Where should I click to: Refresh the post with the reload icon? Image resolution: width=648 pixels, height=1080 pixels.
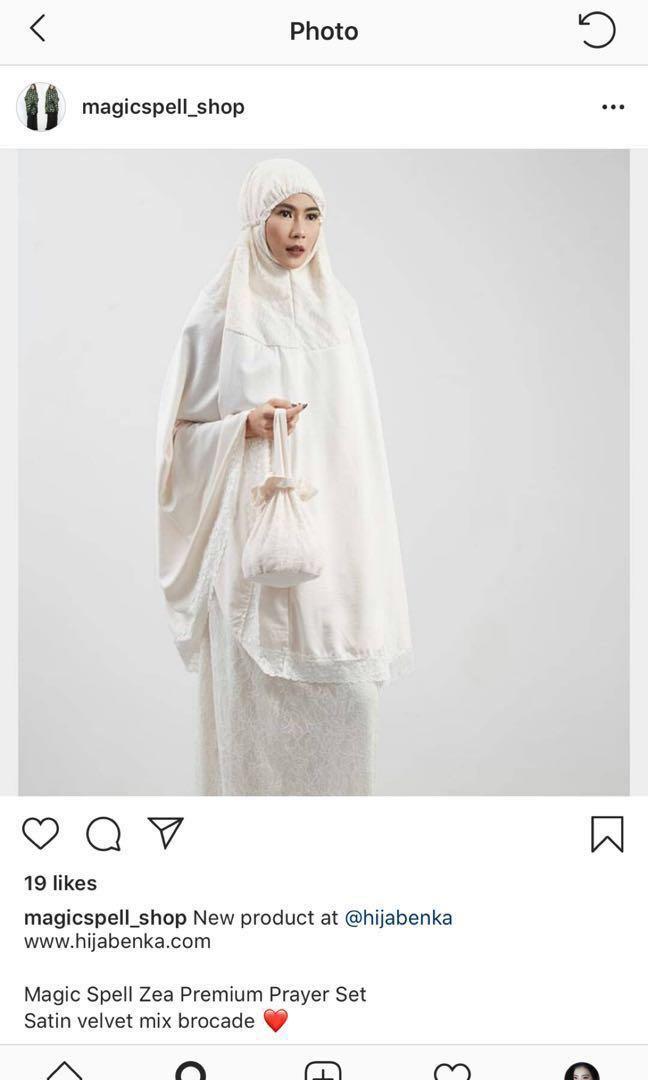tap(597, 30)
